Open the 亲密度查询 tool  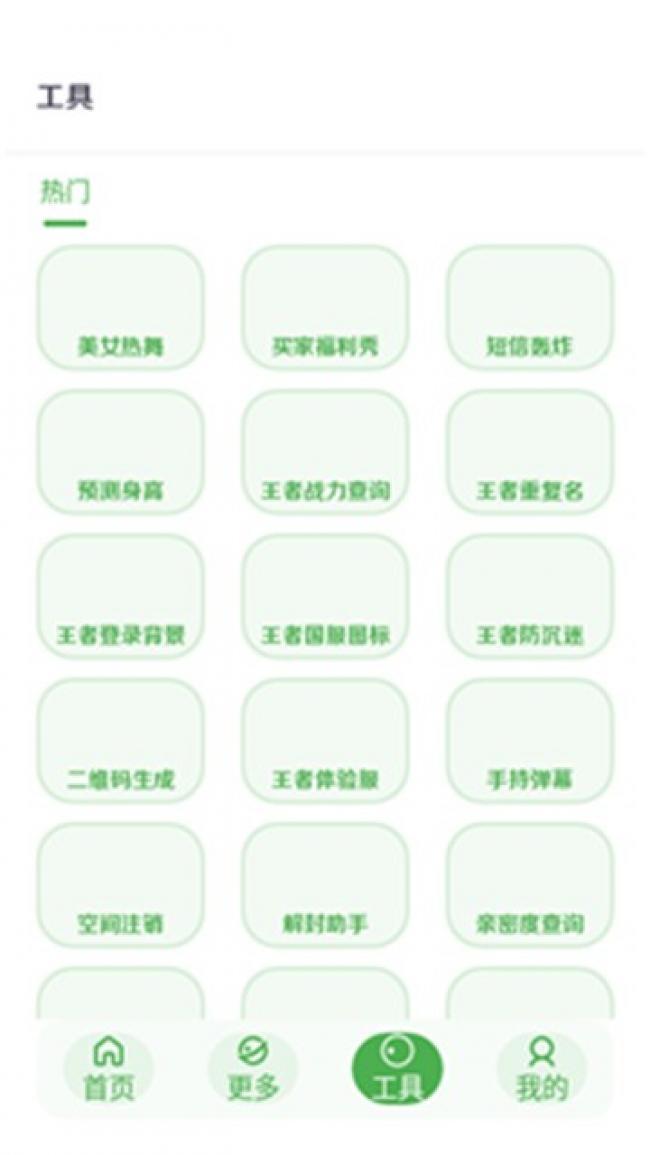(x=529, y=884)
